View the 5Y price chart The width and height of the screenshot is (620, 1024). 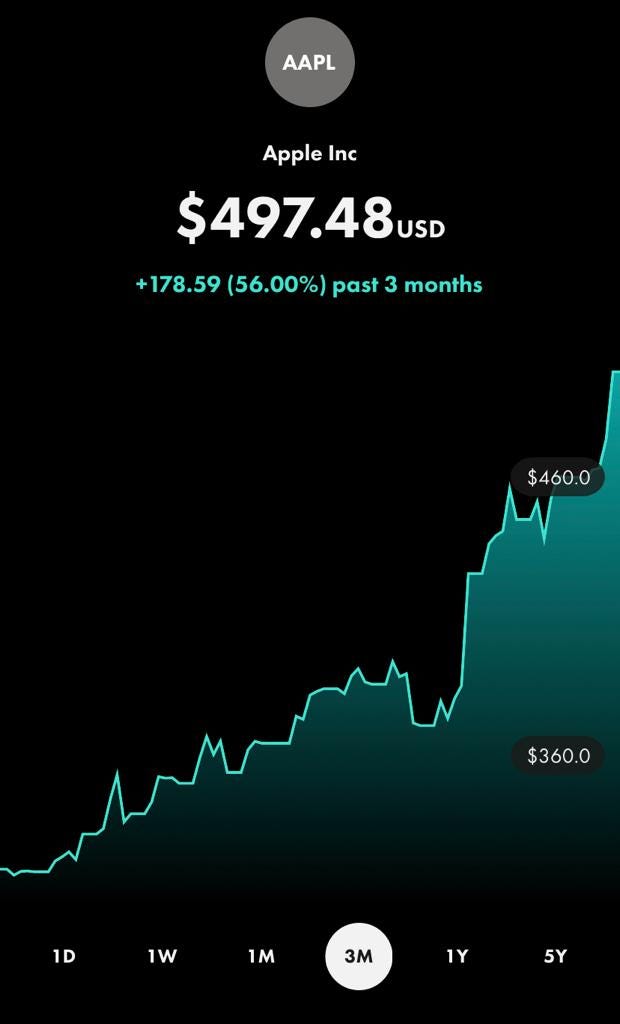(555, 957)
